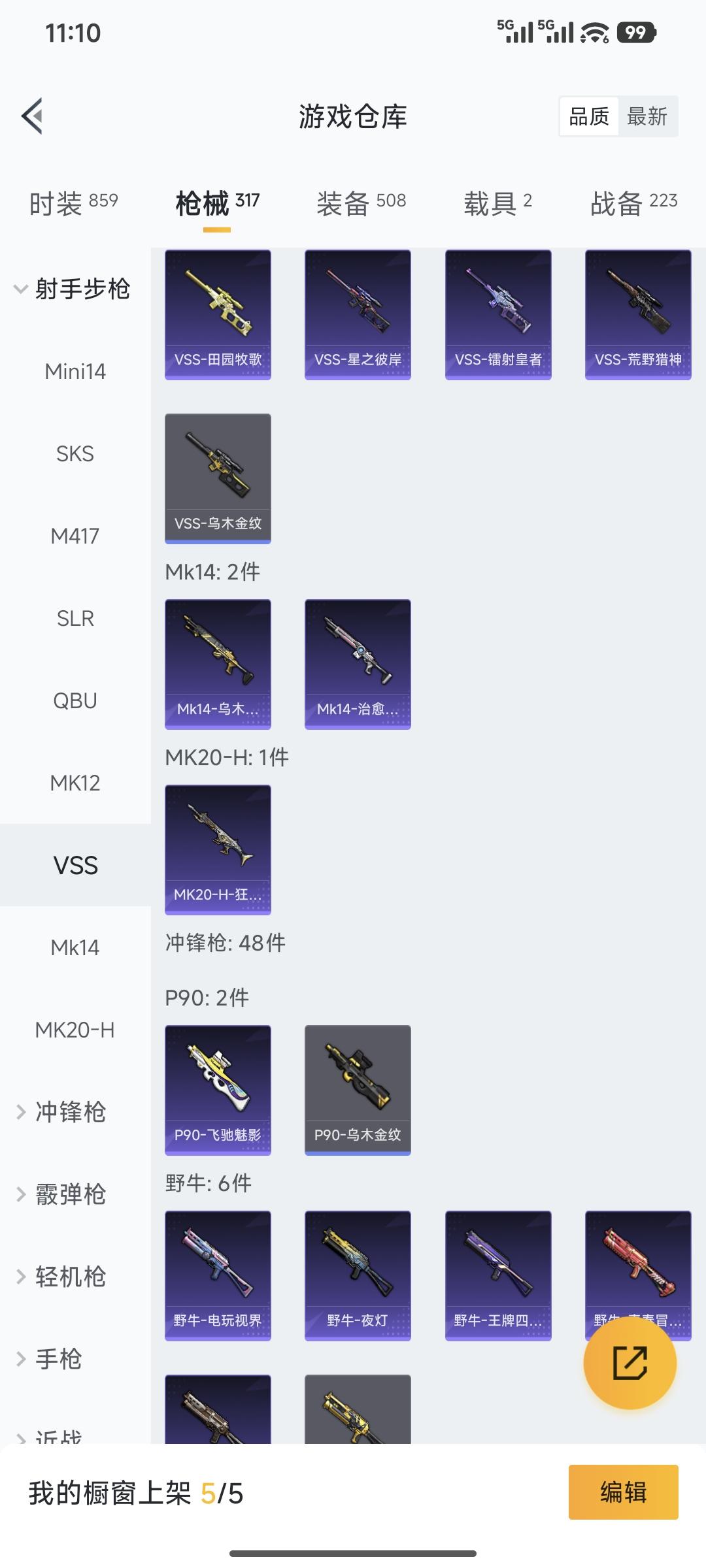The width and height of the screenshot is (706, 1568).
Task: Tap the 编辑 button for my showcase
Action: pos(623,1492)
